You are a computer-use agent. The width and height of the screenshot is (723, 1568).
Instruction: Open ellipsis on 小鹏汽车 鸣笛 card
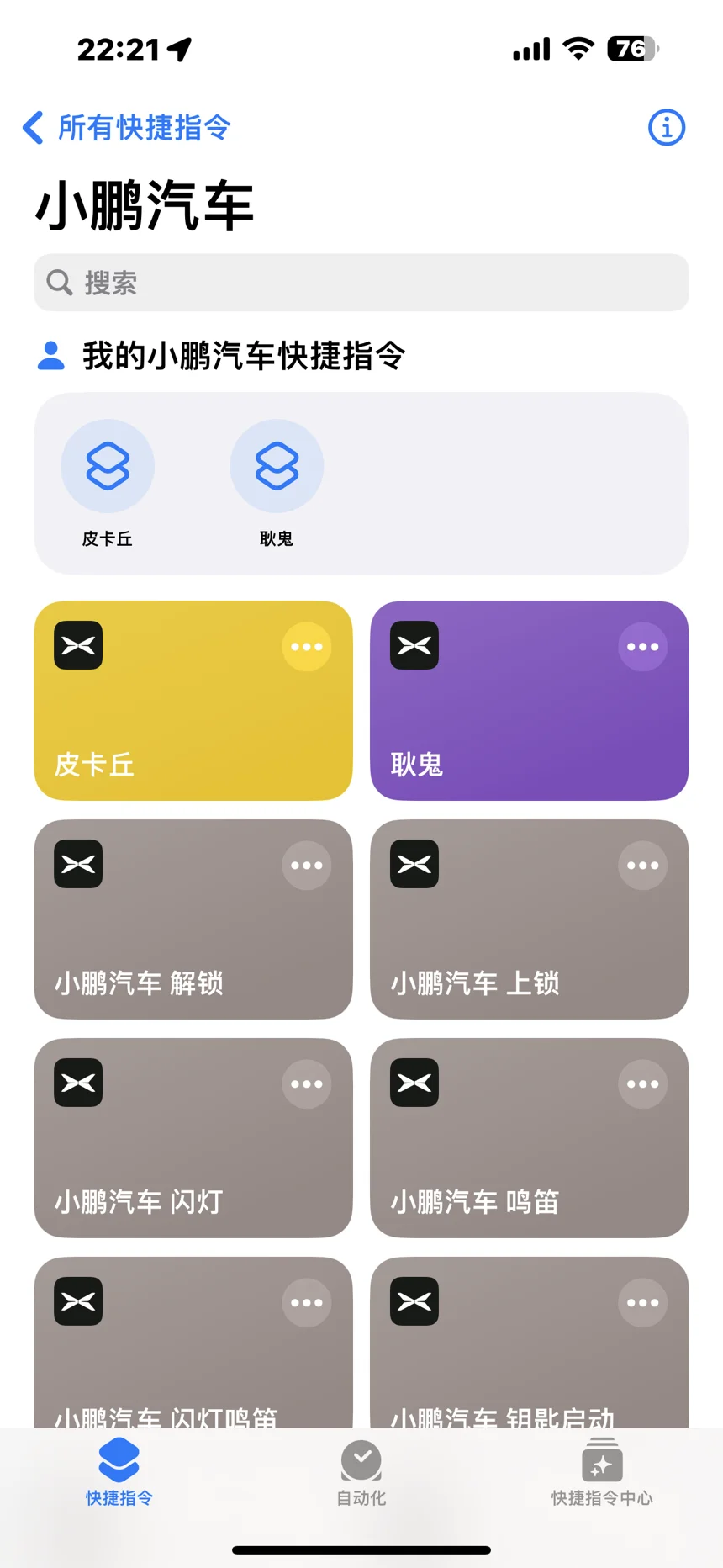pos(643,1084)
